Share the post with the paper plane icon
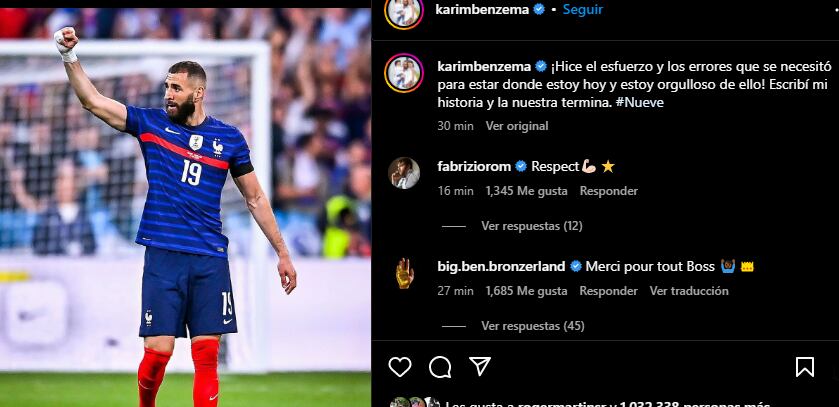839x407 pixels. (x=480, y=367)
